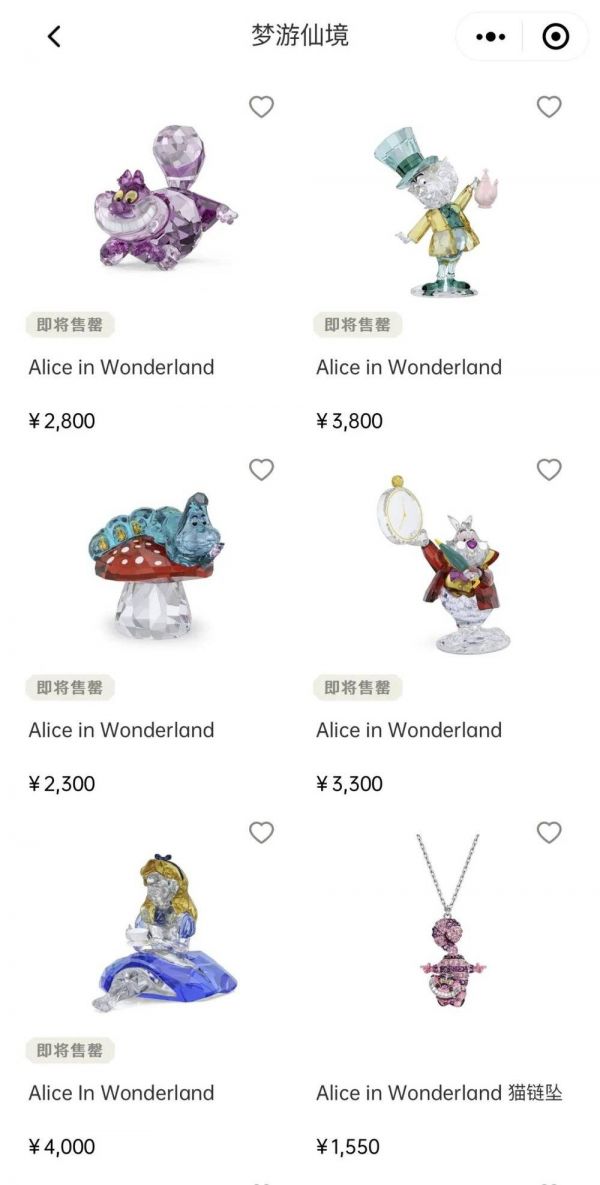Go back with the top arrow

coord(54,37)
